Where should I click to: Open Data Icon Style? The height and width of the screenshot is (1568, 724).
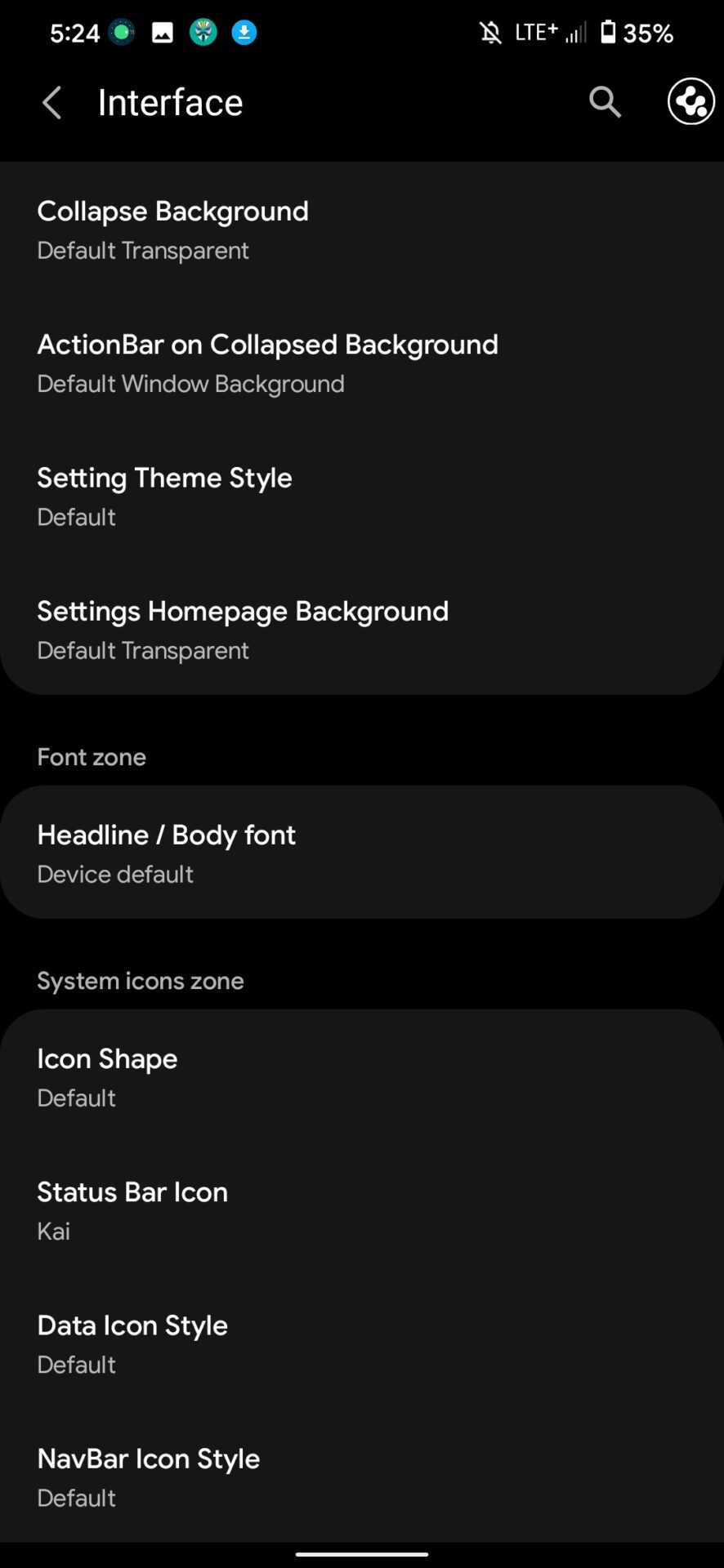pos(361,1343)
